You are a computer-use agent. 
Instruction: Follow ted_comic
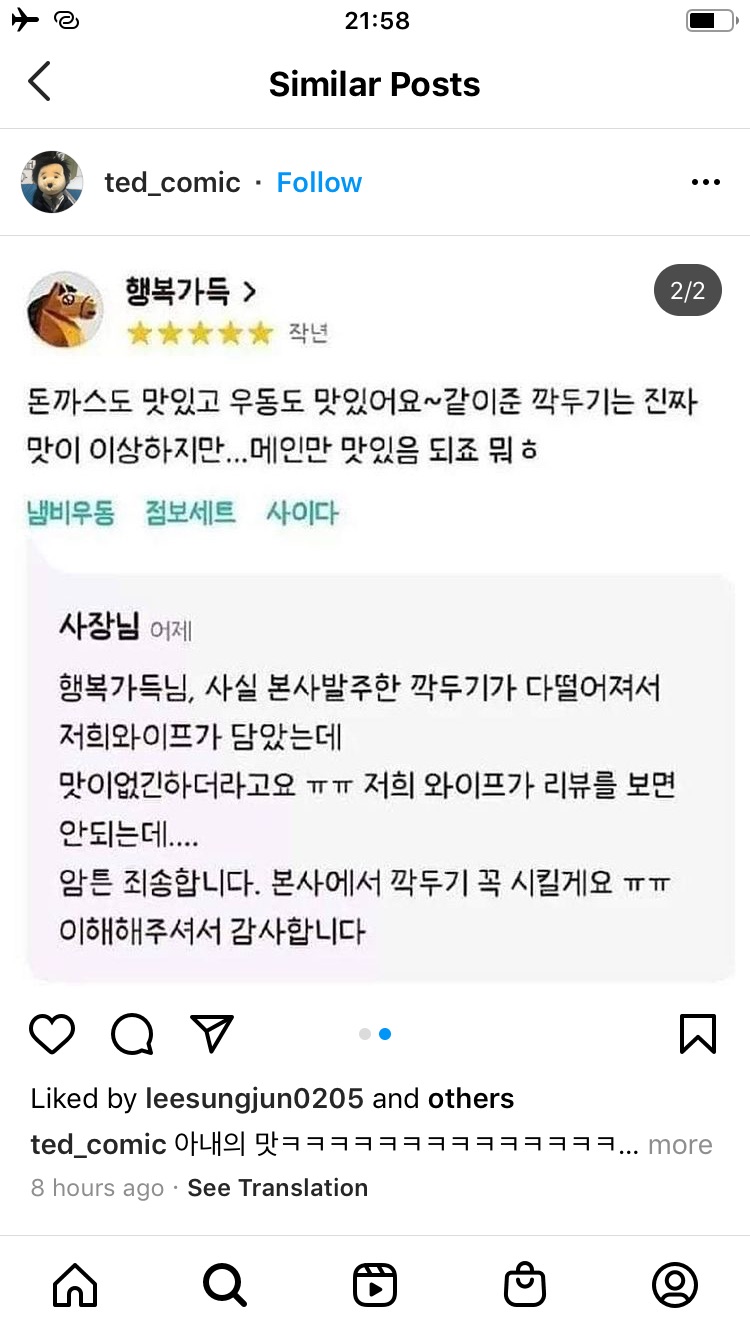click(319, 182)
